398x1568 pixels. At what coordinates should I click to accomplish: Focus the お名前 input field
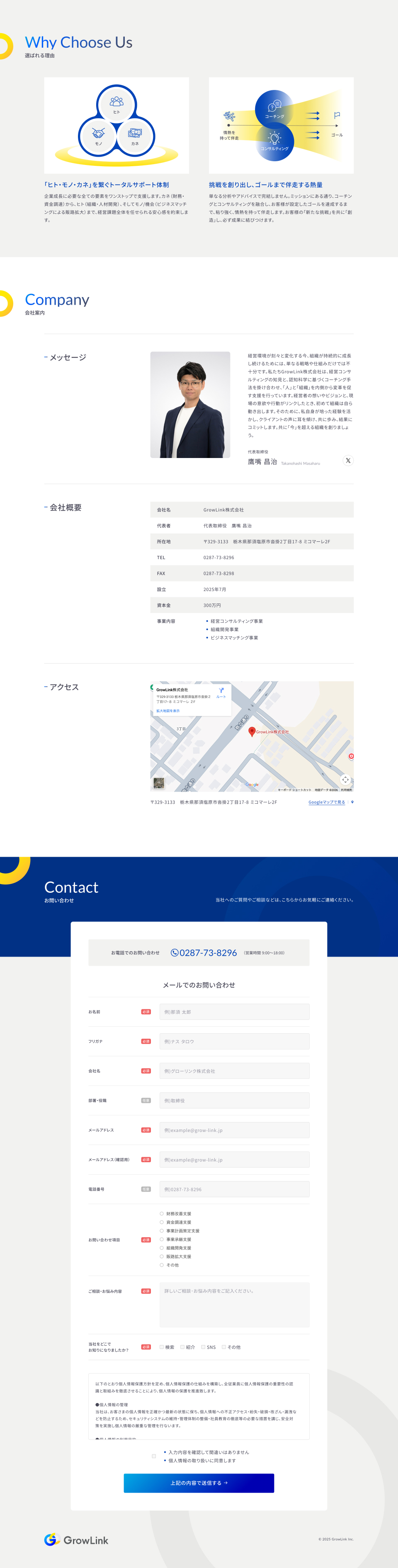(234, 1012)
